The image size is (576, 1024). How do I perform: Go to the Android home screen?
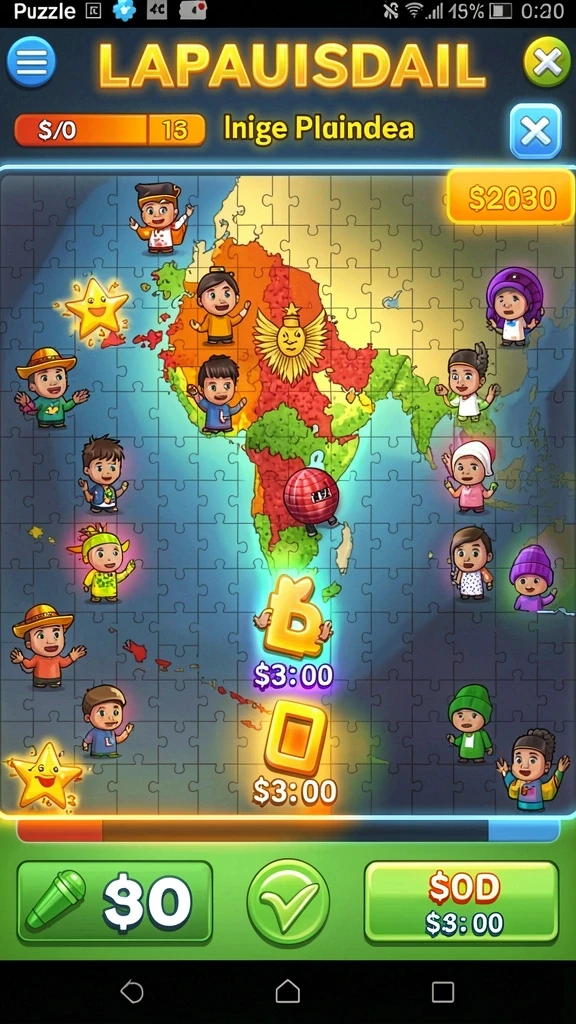(287, 992)
